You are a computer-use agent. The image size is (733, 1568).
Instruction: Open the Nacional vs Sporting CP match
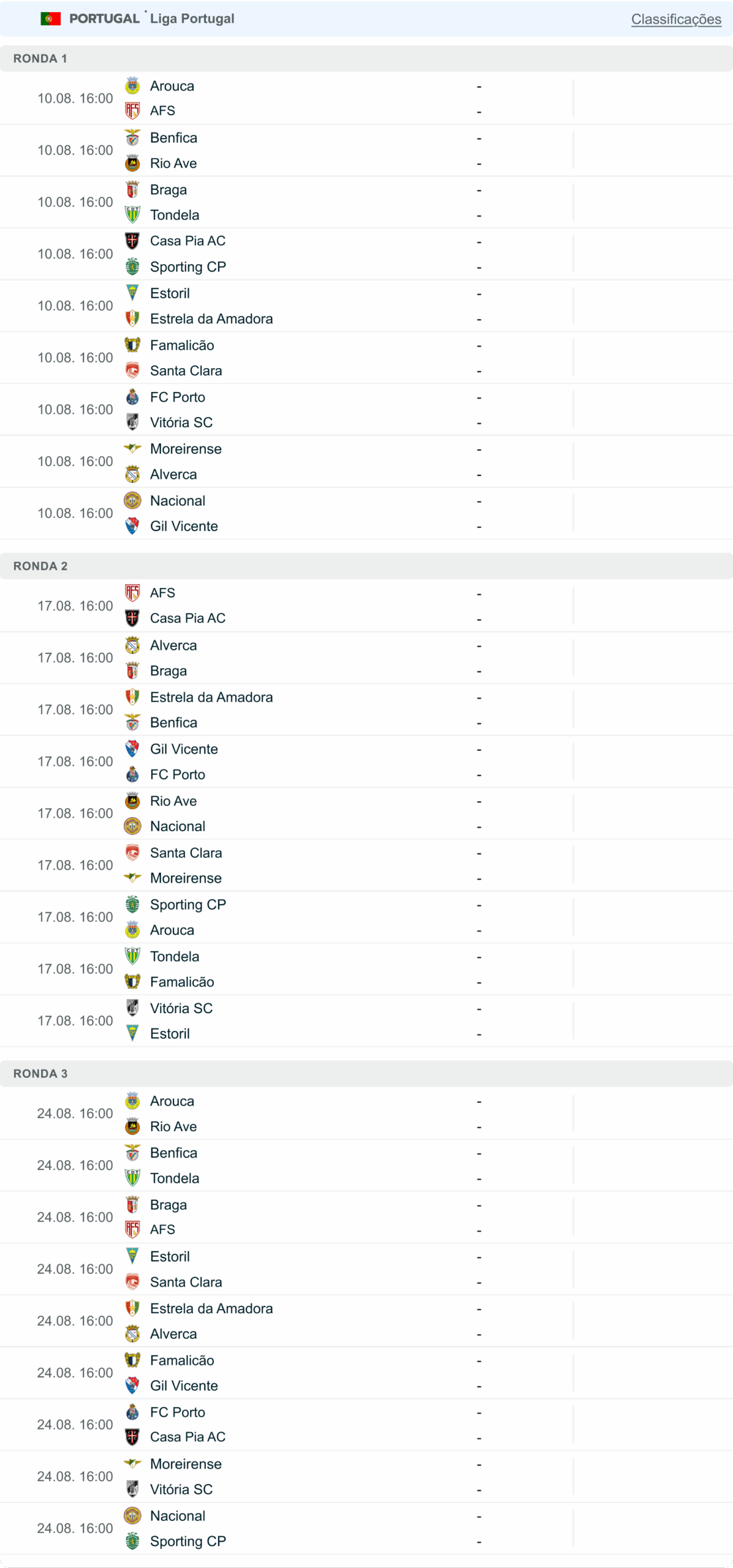click(366, 1529)
